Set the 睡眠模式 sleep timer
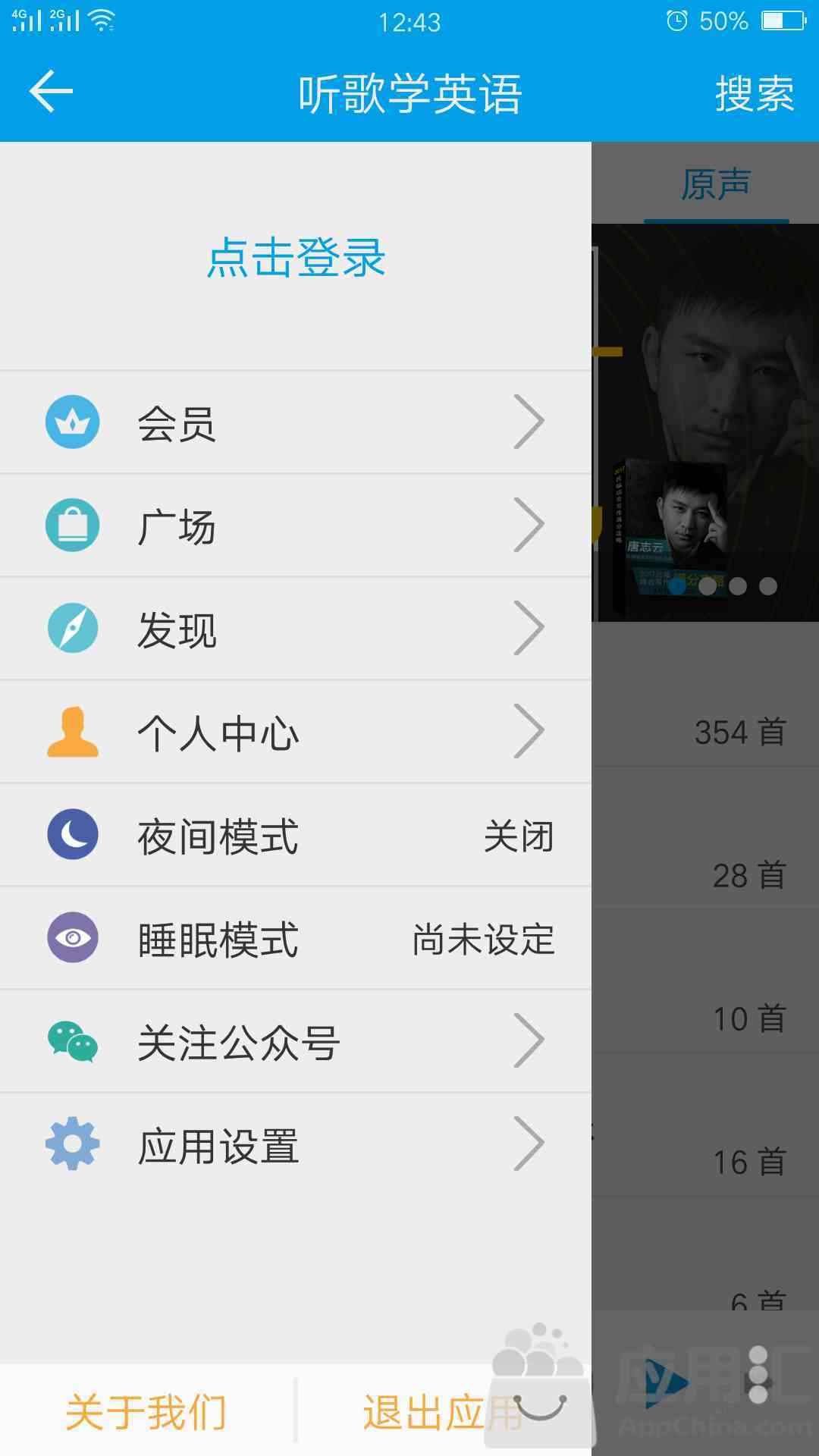 pyautogui.click(x=296, y=938)
